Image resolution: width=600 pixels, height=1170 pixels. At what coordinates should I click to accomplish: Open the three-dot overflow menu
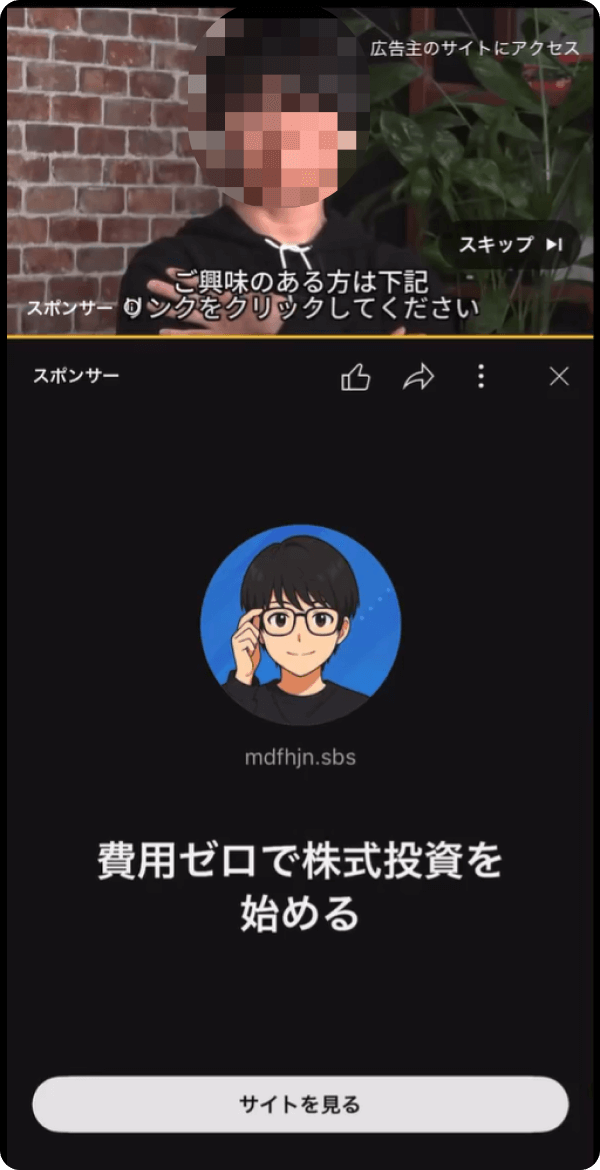click(x=481, y=377)
